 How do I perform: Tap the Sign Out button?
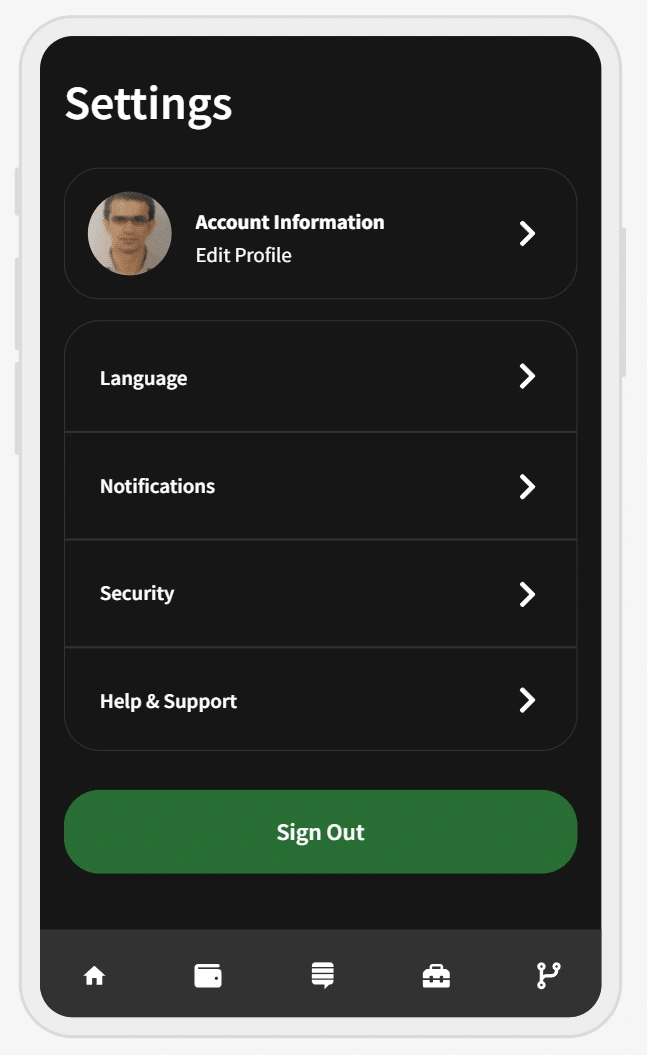click(320, 832)
